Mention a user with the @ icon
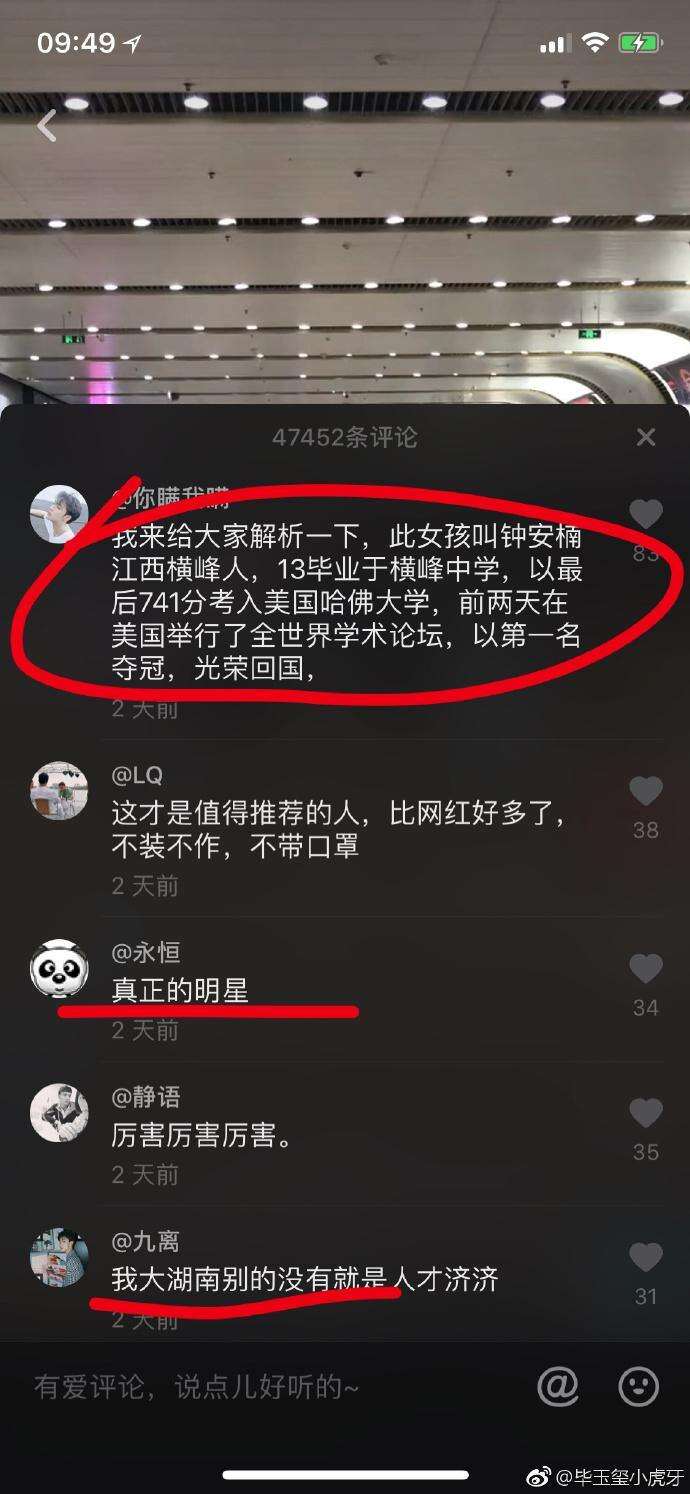Viewport: 690px width, 1494px height. click(x=558, y=1386)
